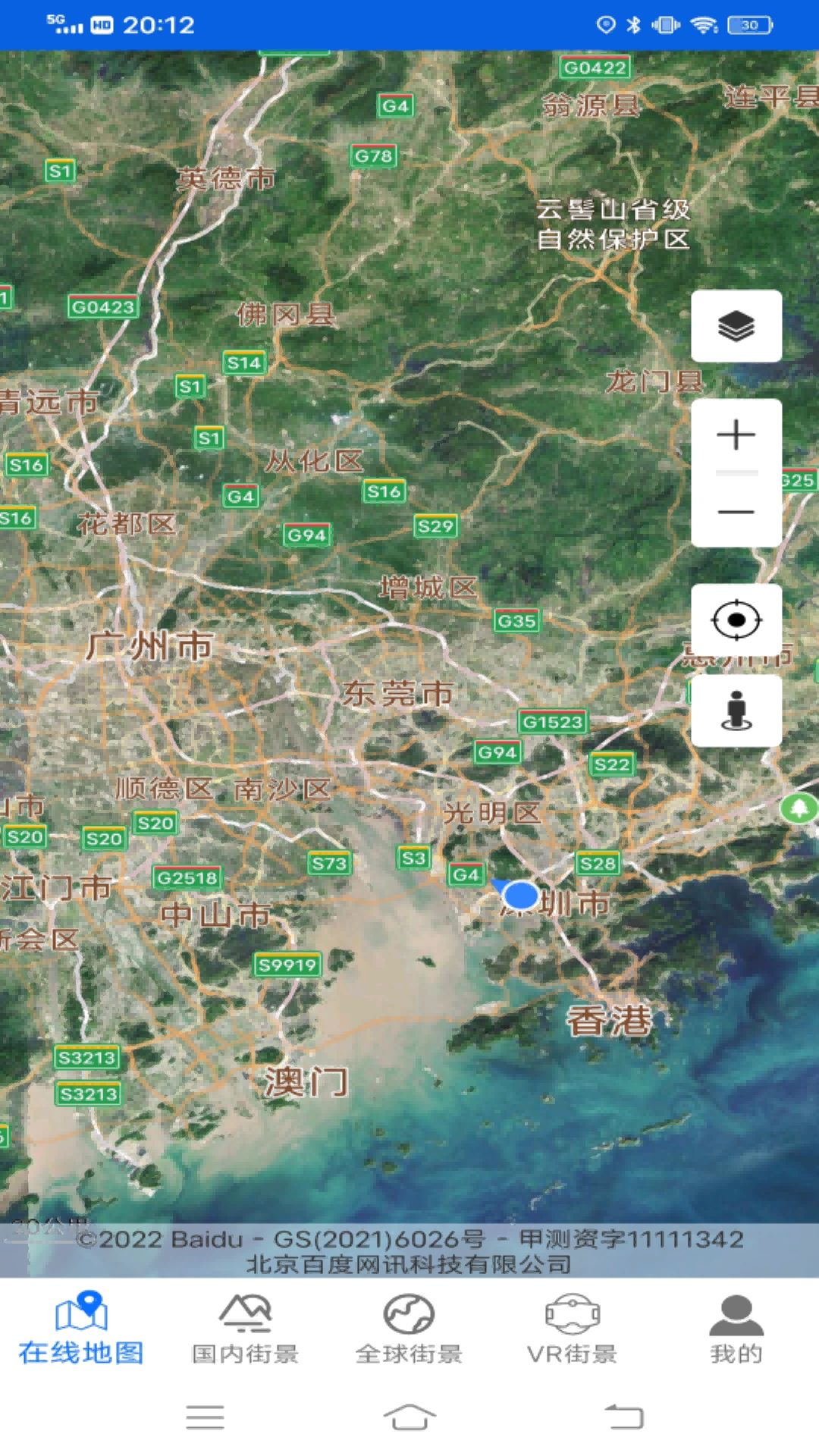Tap the zoom out minus icon
Image resolution: width=819 pixels, height=1456 pixels.
[x=735, y=513]
